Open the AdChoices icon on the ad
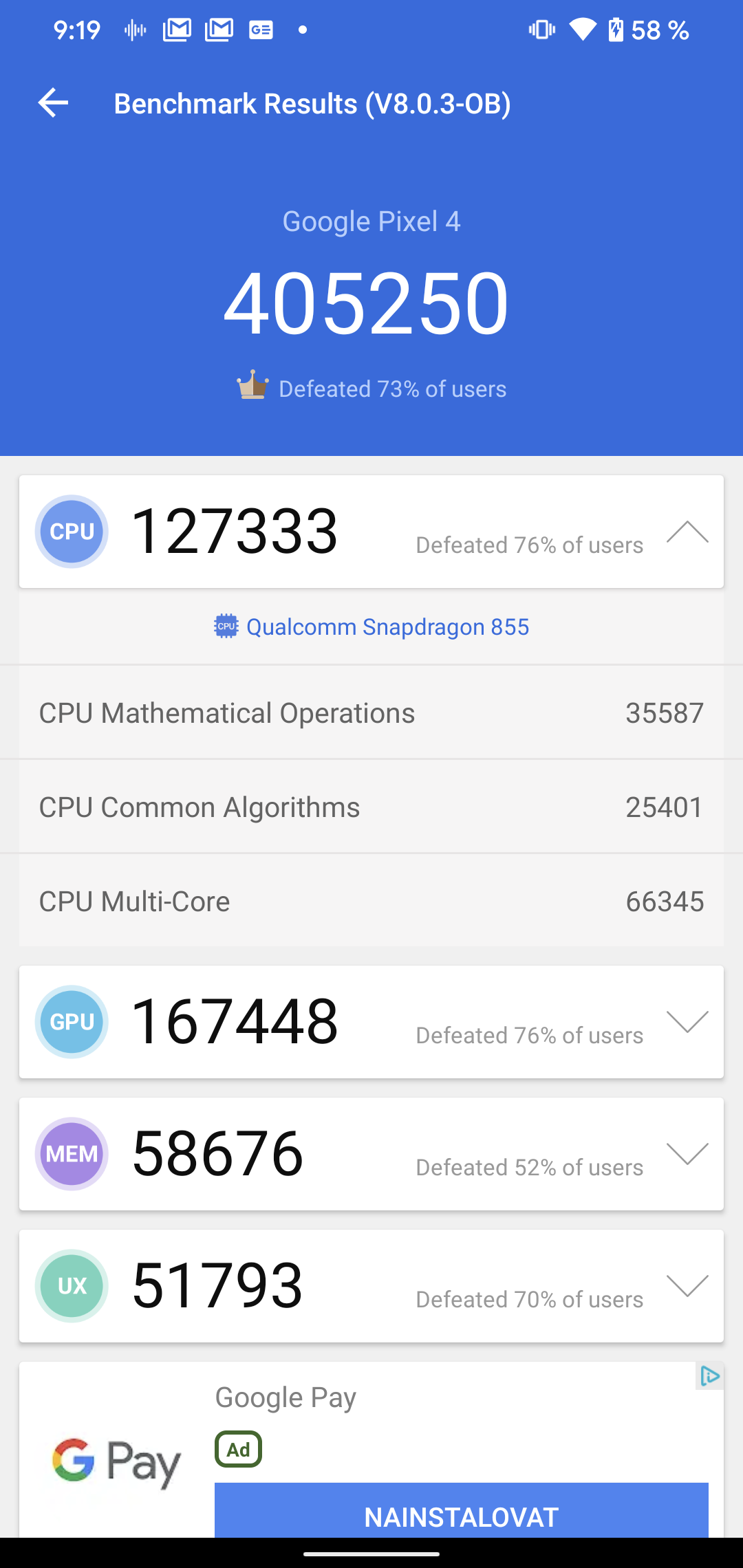Screen dimensions: 743x1568 (x=710, y=1375)
